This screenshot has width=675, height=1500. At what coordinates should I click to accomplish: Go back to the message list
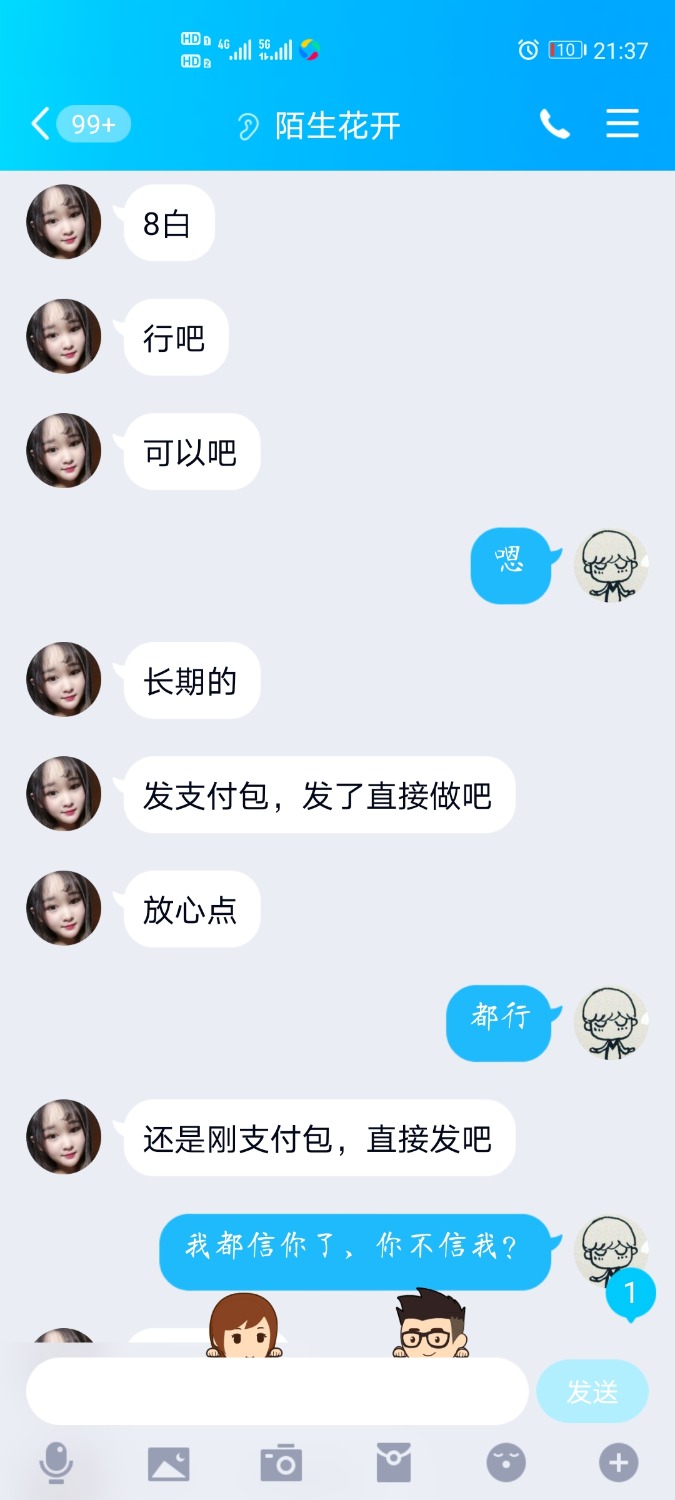(42, 125)
